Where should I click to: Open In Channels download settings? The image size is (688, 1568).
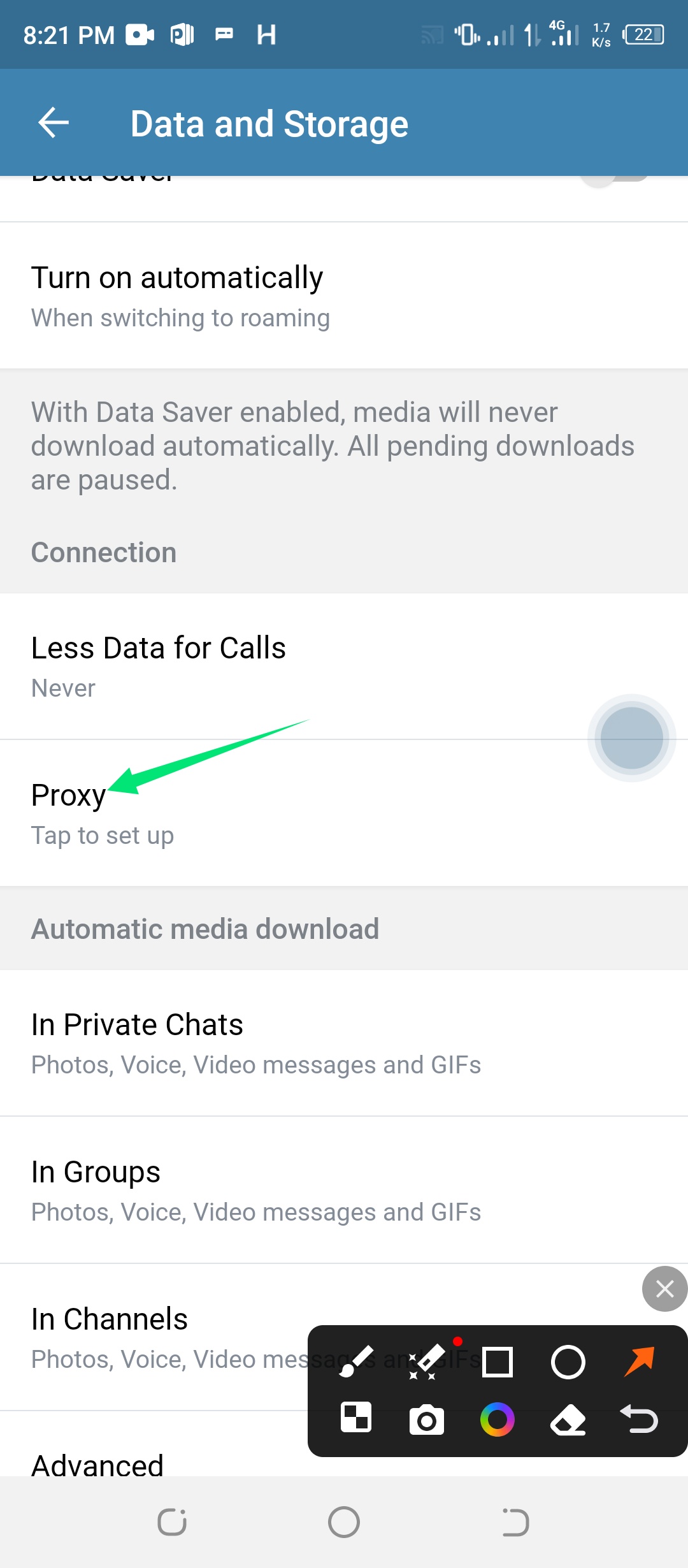point(159,1337)
